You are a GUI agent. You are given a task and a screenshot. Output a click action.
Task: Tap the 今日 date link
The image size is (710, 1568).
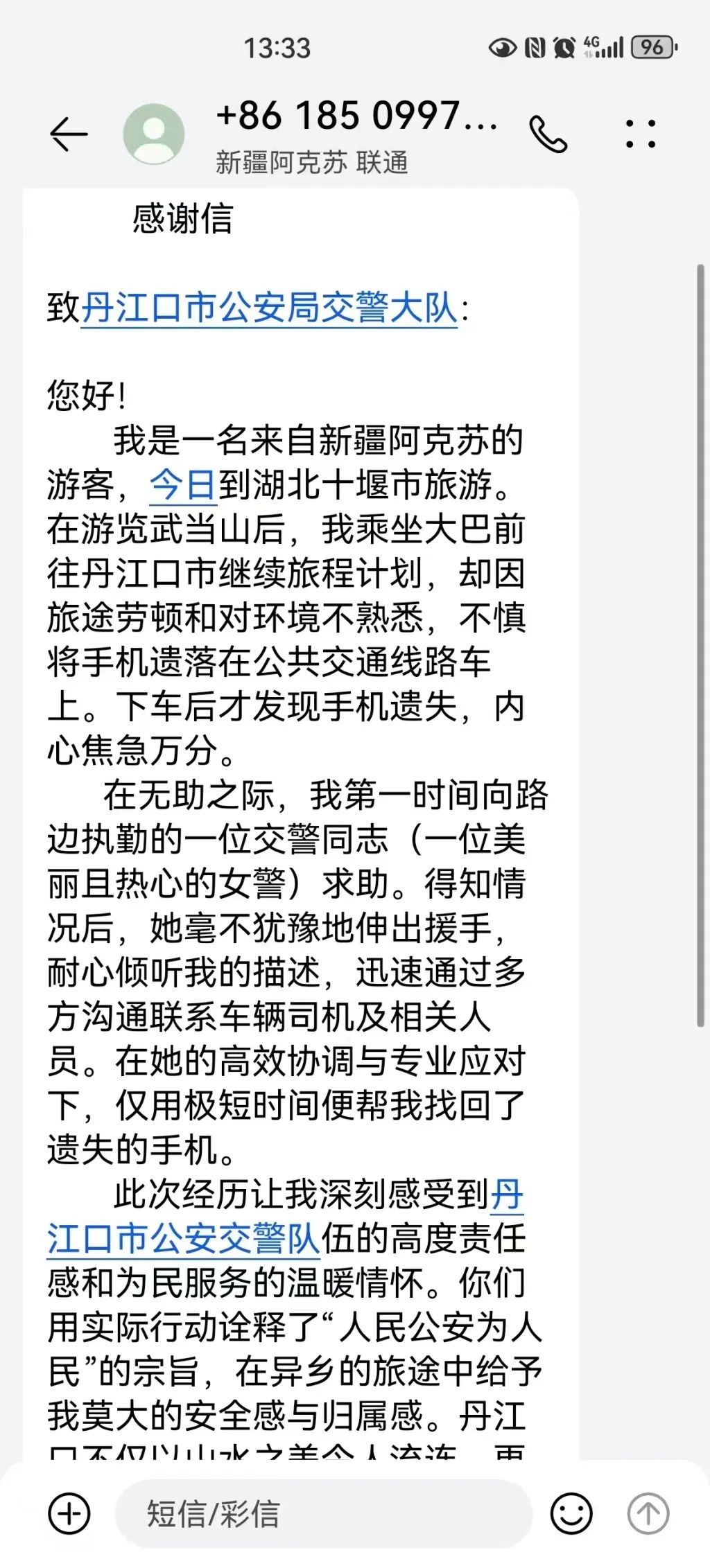click(x=183, y=485)
